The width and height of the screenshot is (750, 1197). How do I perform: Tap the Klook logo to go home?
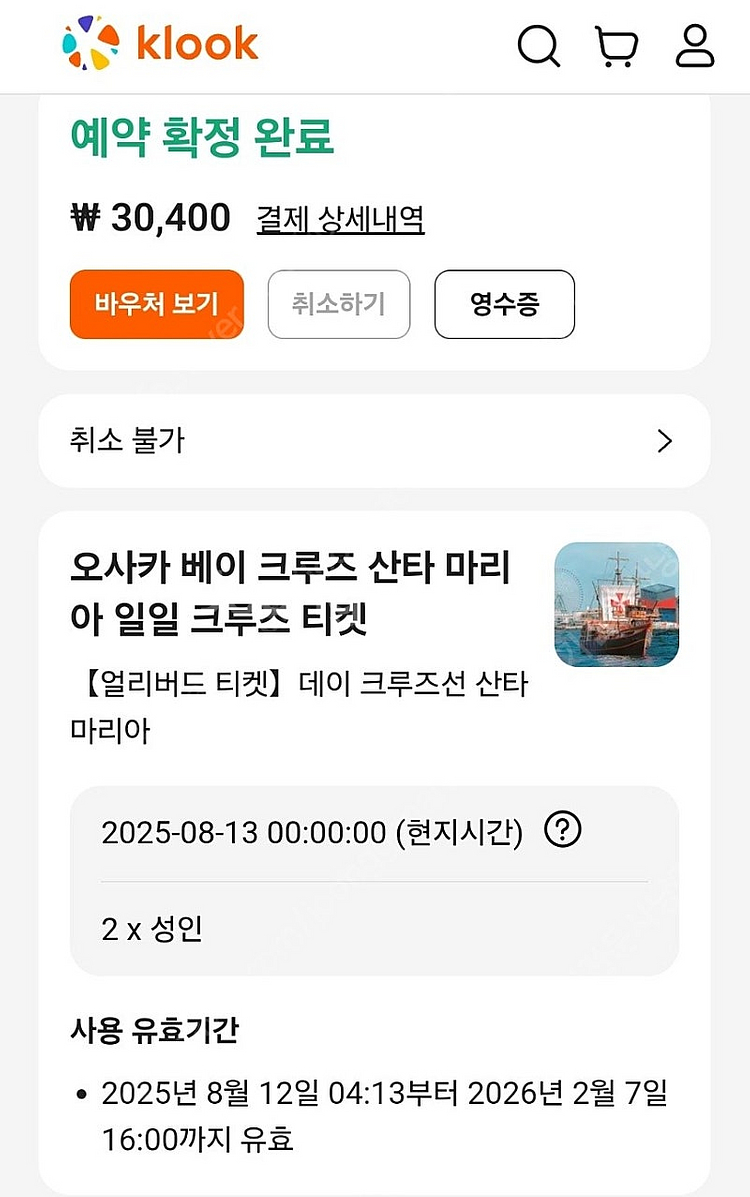click(160, 45)
